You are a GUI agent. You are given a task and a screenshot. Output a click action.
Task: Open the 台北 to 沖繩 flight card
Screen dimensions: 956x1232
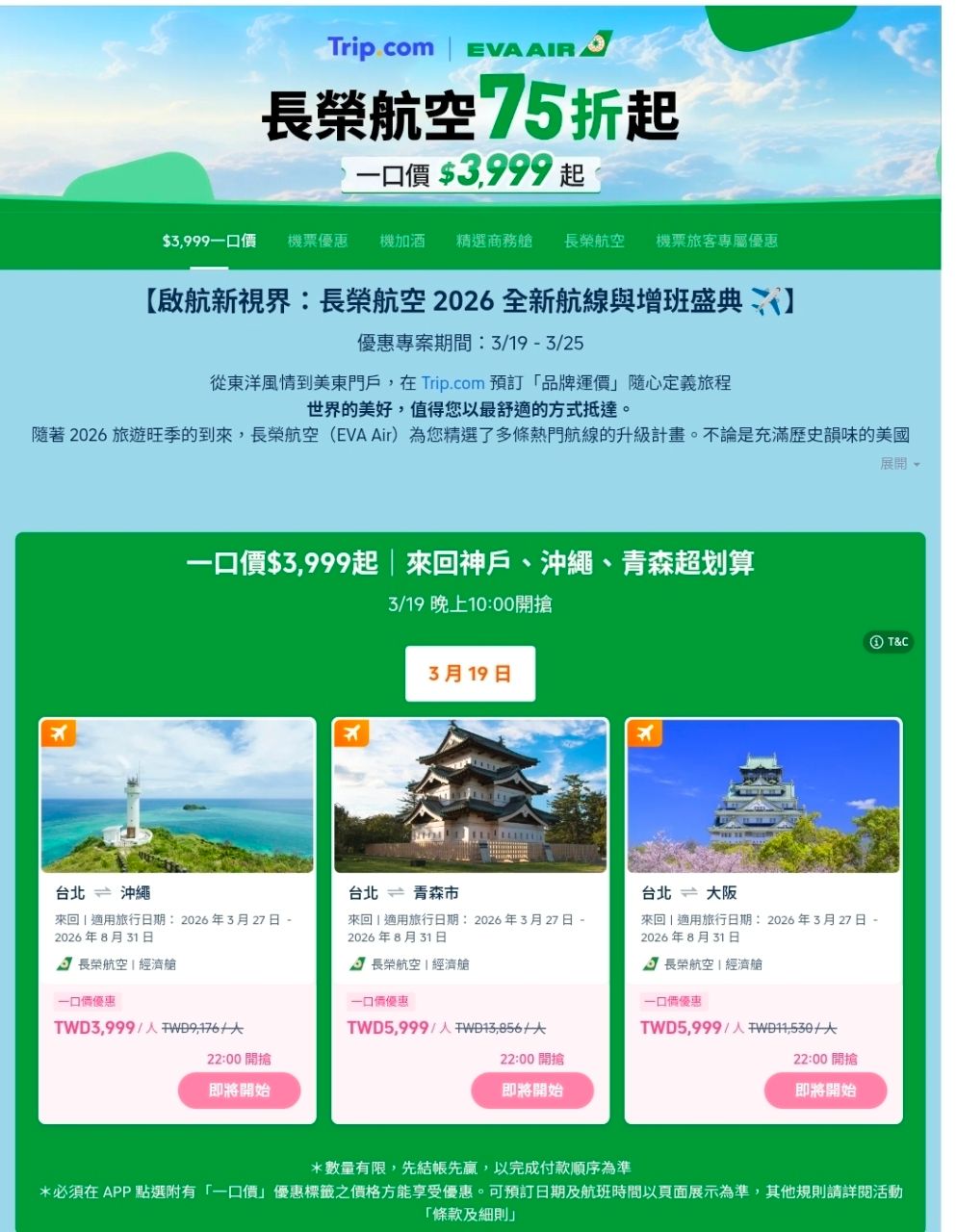(x=177, y=920)
